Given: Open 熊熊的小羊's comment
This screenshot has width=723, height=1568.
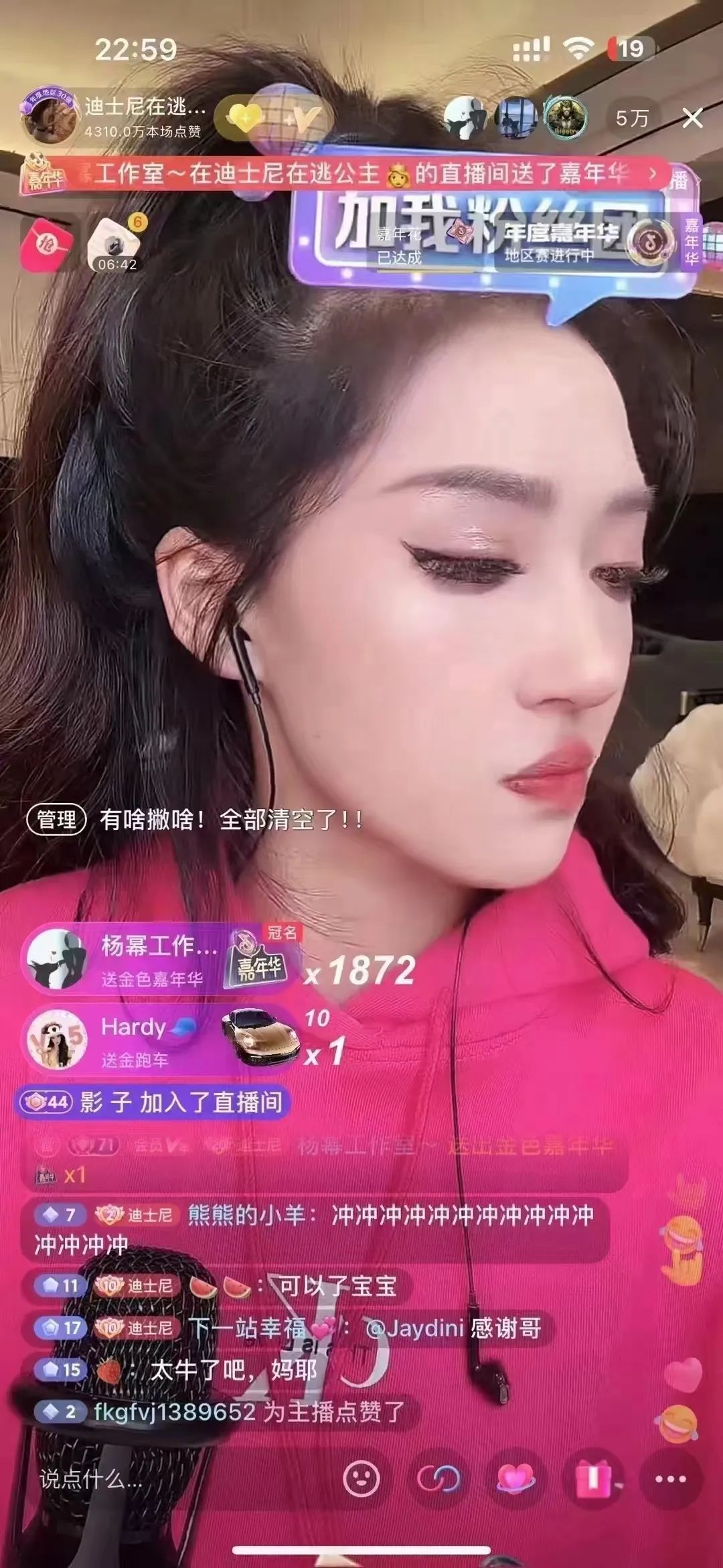Looking at the screenshot, I should 315,1229.
